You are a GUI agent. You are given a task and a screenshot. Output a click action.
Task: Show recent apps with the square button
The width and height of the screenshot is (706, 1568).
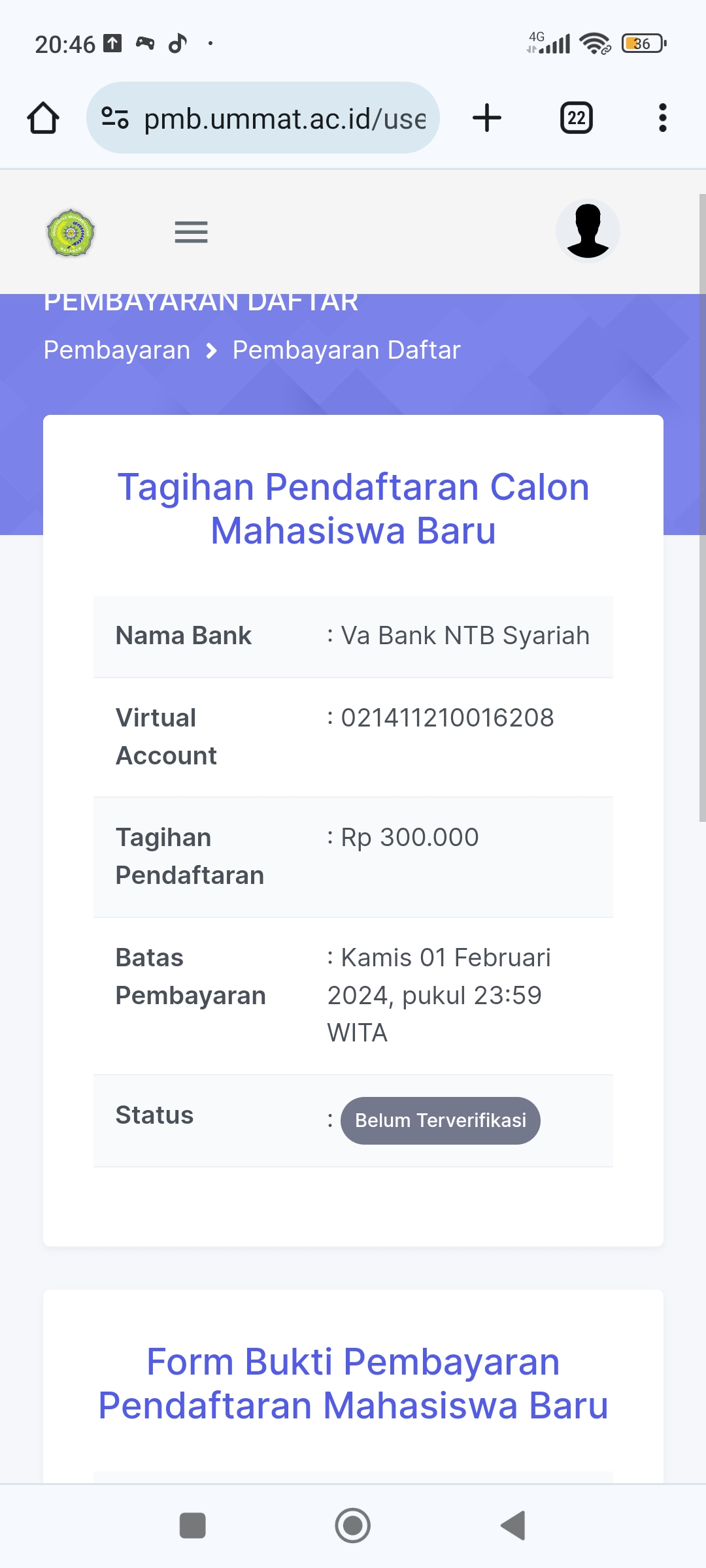tap(192, 1526)
